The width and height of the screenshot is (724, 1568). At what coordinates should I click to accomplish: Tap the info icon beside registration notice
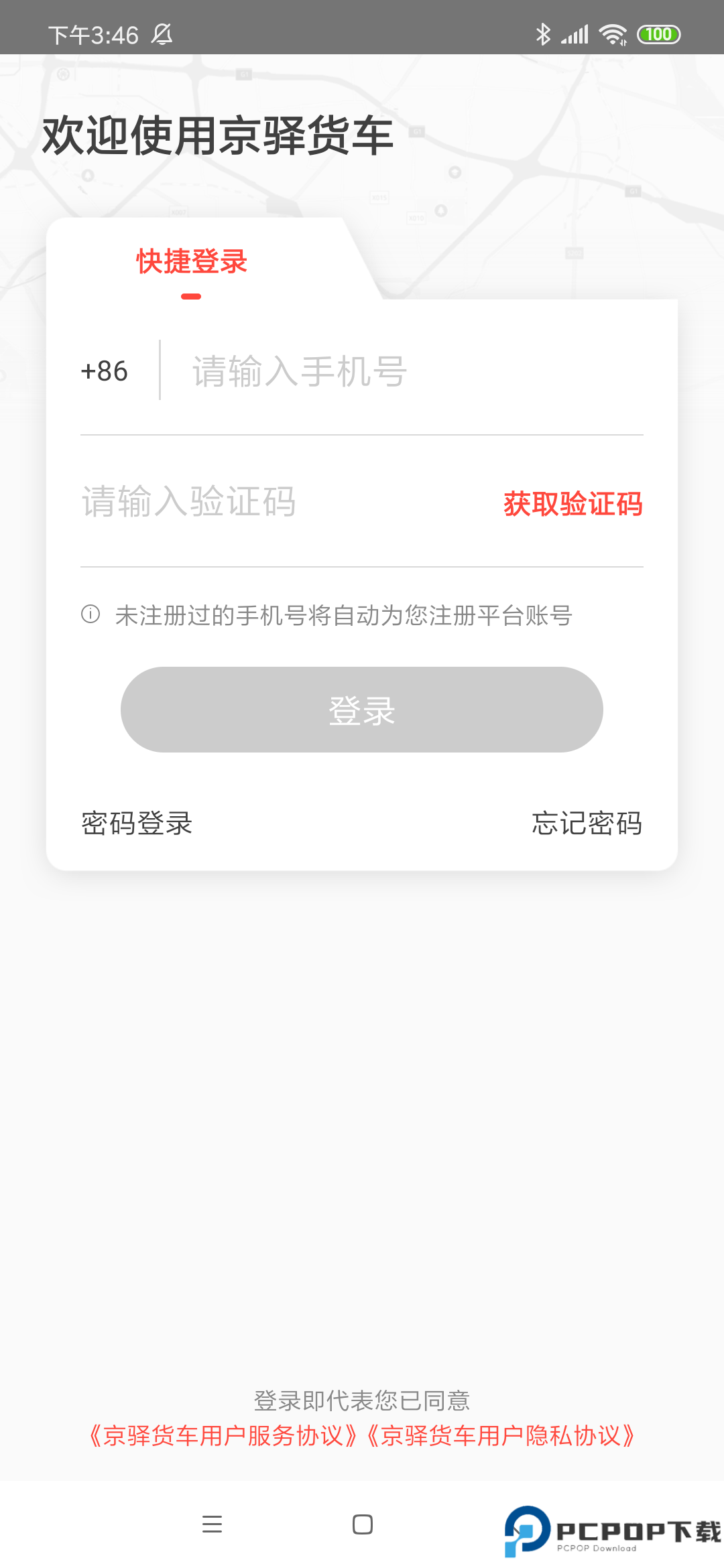click(90, 614)
